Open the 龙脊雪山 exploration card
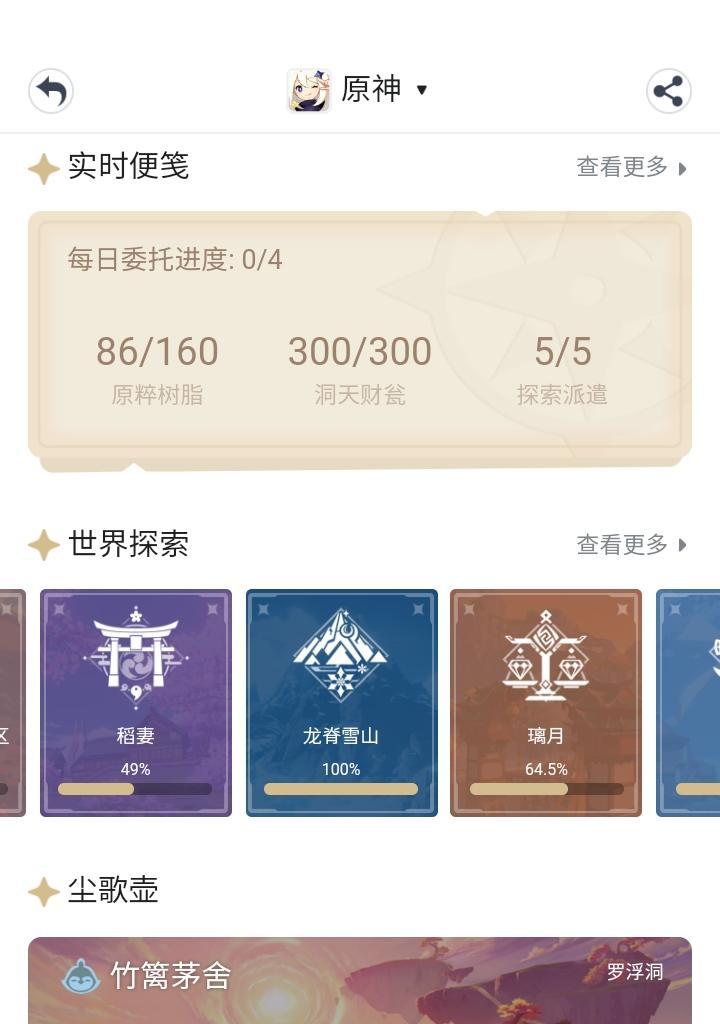The image size is (720, 1024). tap(341, 702)
